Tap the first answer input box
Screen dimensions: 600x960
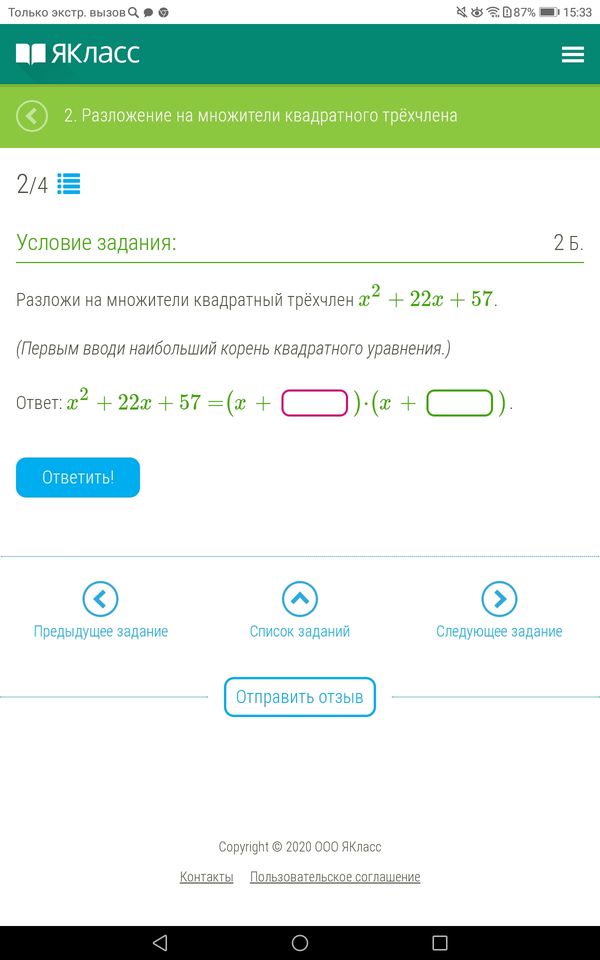(x=314, y=403)
